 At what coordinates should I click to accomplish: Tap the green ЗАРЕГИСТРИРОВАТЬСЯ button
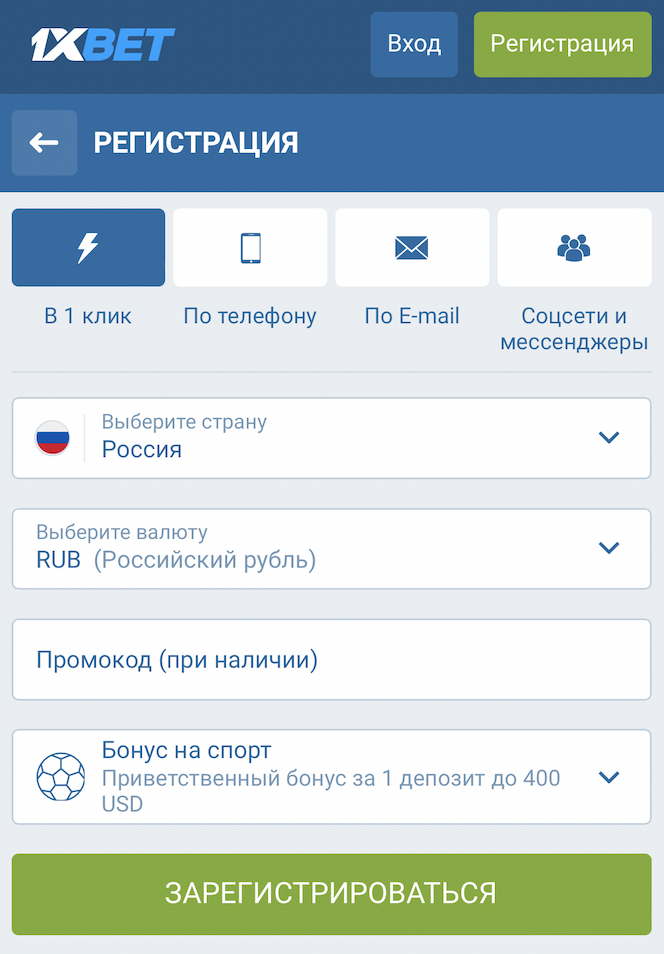(x=331, y=893)
